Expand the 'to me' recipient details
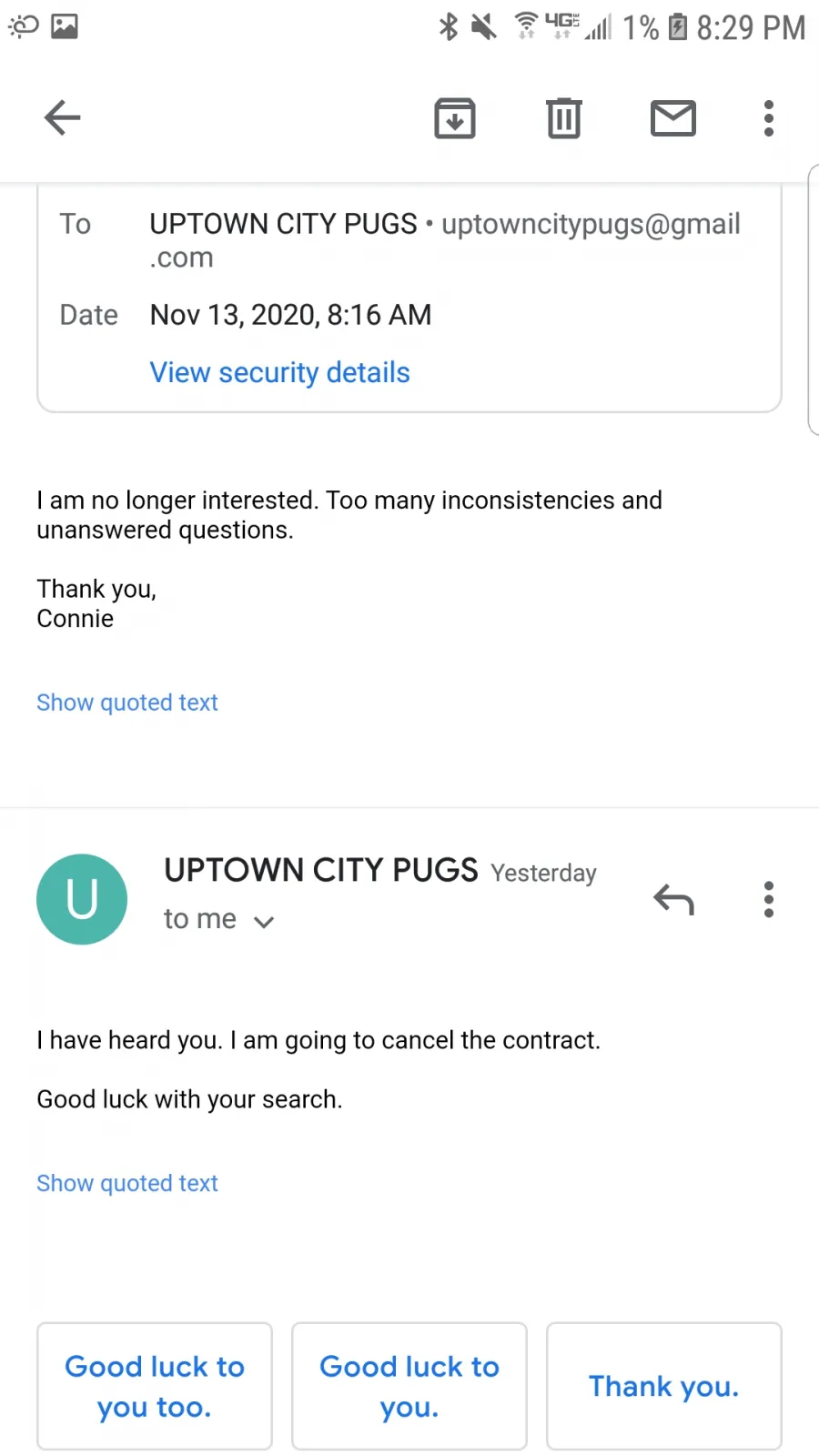819x1456 pixels. pyautogui.click(x=219, y=920)
